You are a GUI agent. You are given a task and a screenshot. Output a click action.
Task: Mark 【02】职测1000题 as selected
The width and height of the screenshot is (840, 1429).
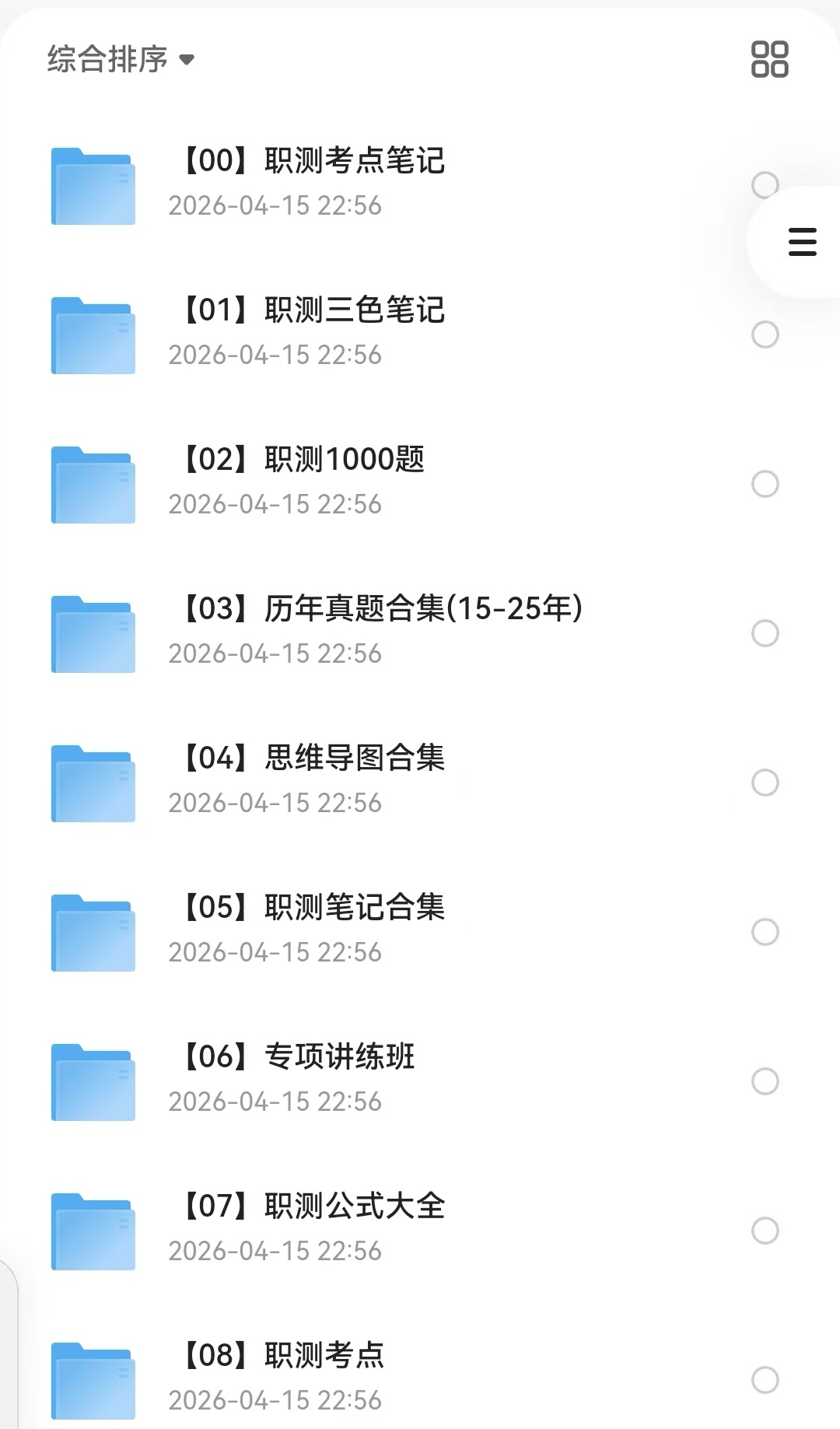click(x=765, y=484)
